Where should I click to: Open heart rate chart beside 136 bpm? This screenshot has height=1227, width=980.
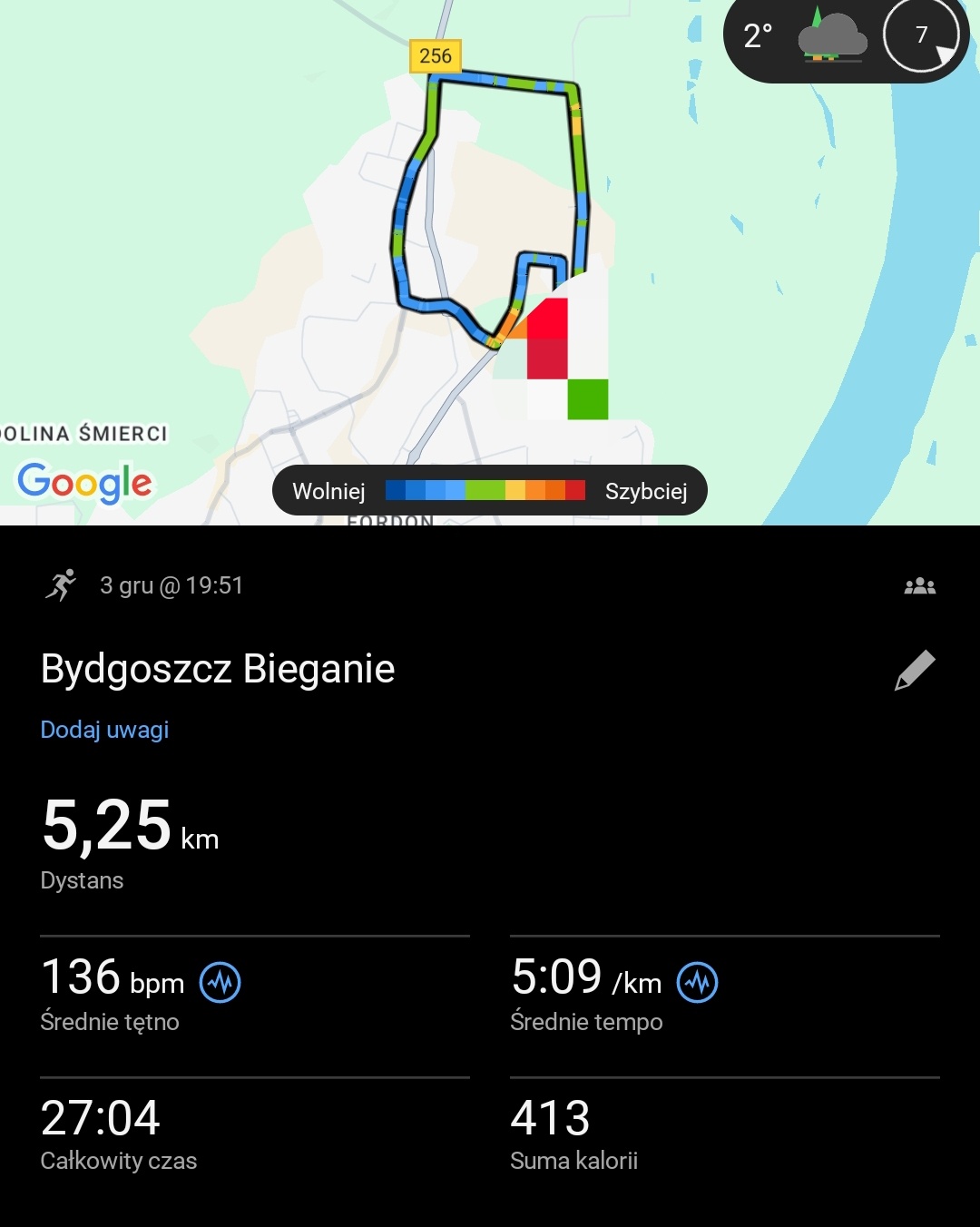tap(220, 982)
